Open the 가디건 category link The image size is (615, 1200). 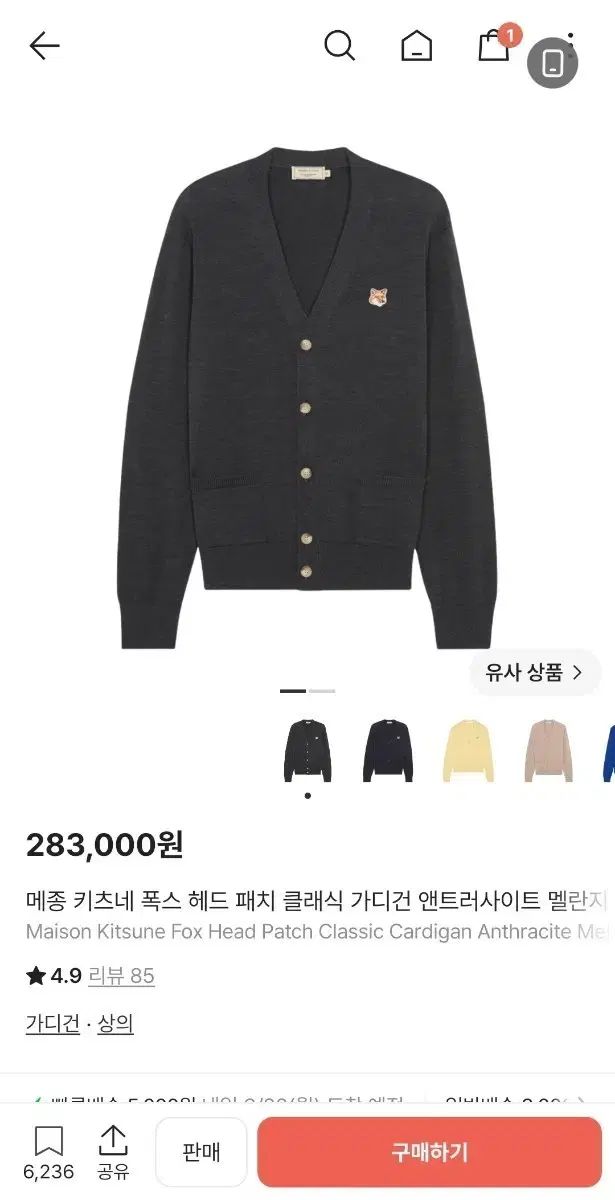[x=53, y=1023]
